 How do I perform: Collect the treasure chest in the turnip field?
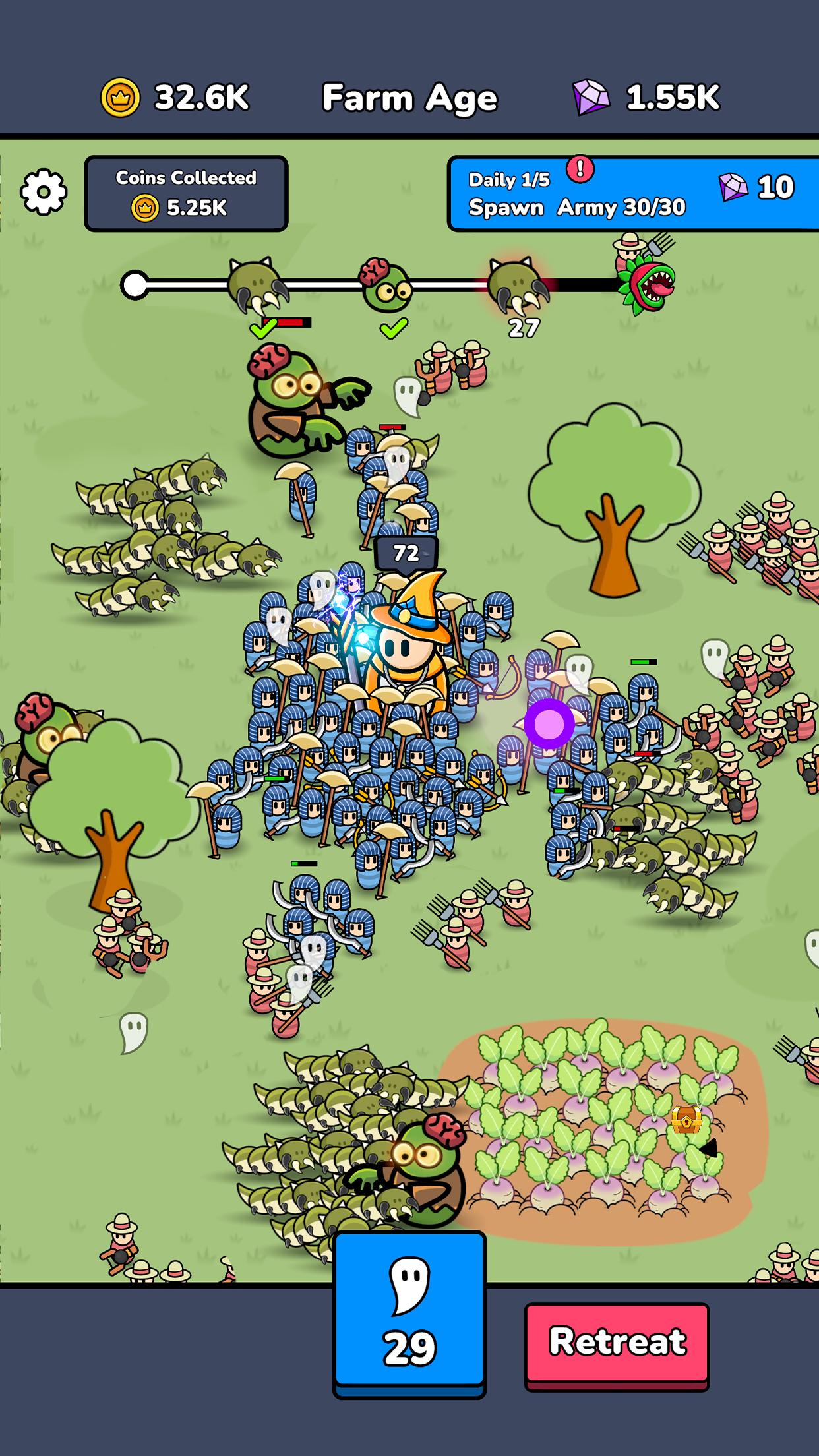[686, 1119]
